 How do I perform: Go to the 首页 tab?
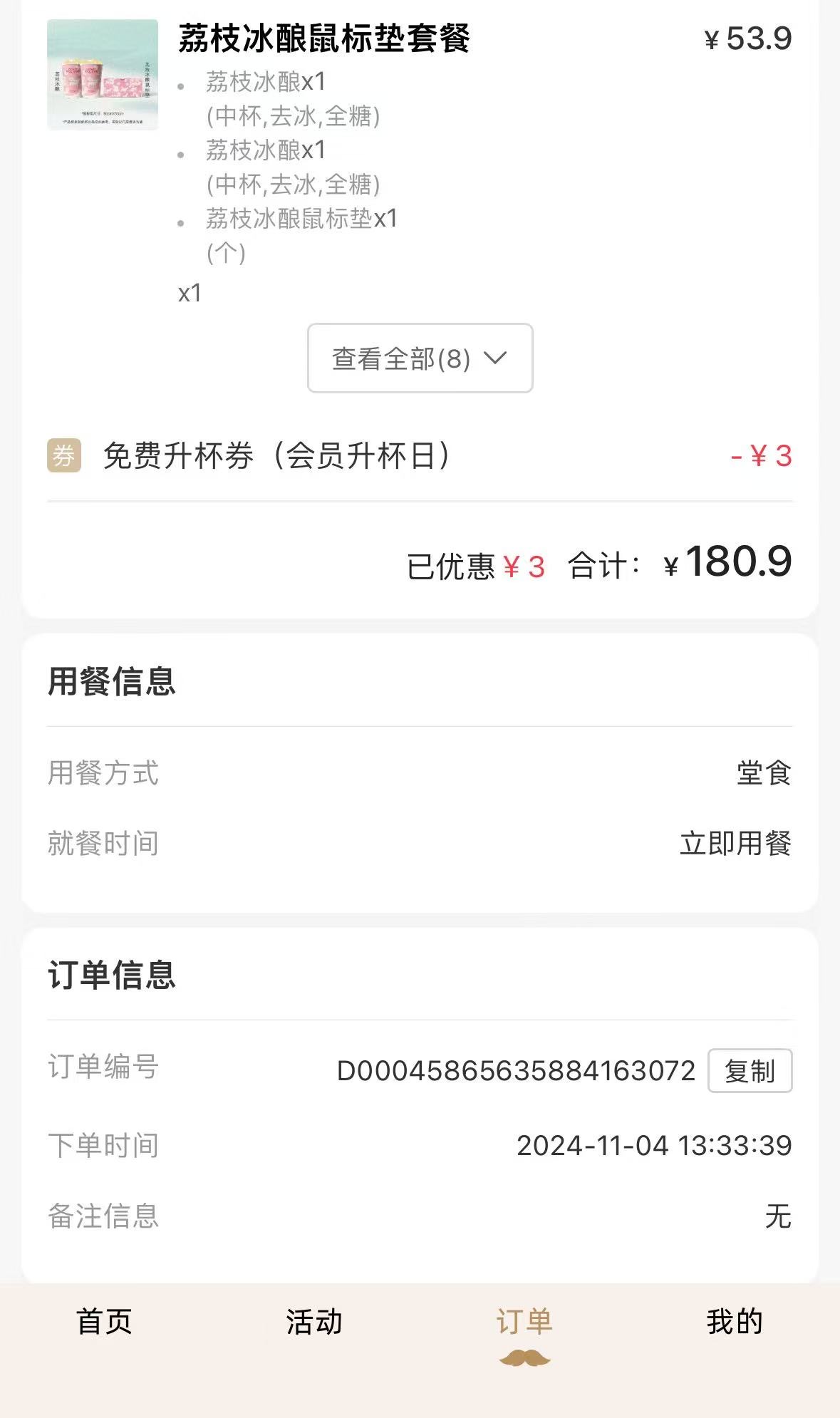point(105,1321)
